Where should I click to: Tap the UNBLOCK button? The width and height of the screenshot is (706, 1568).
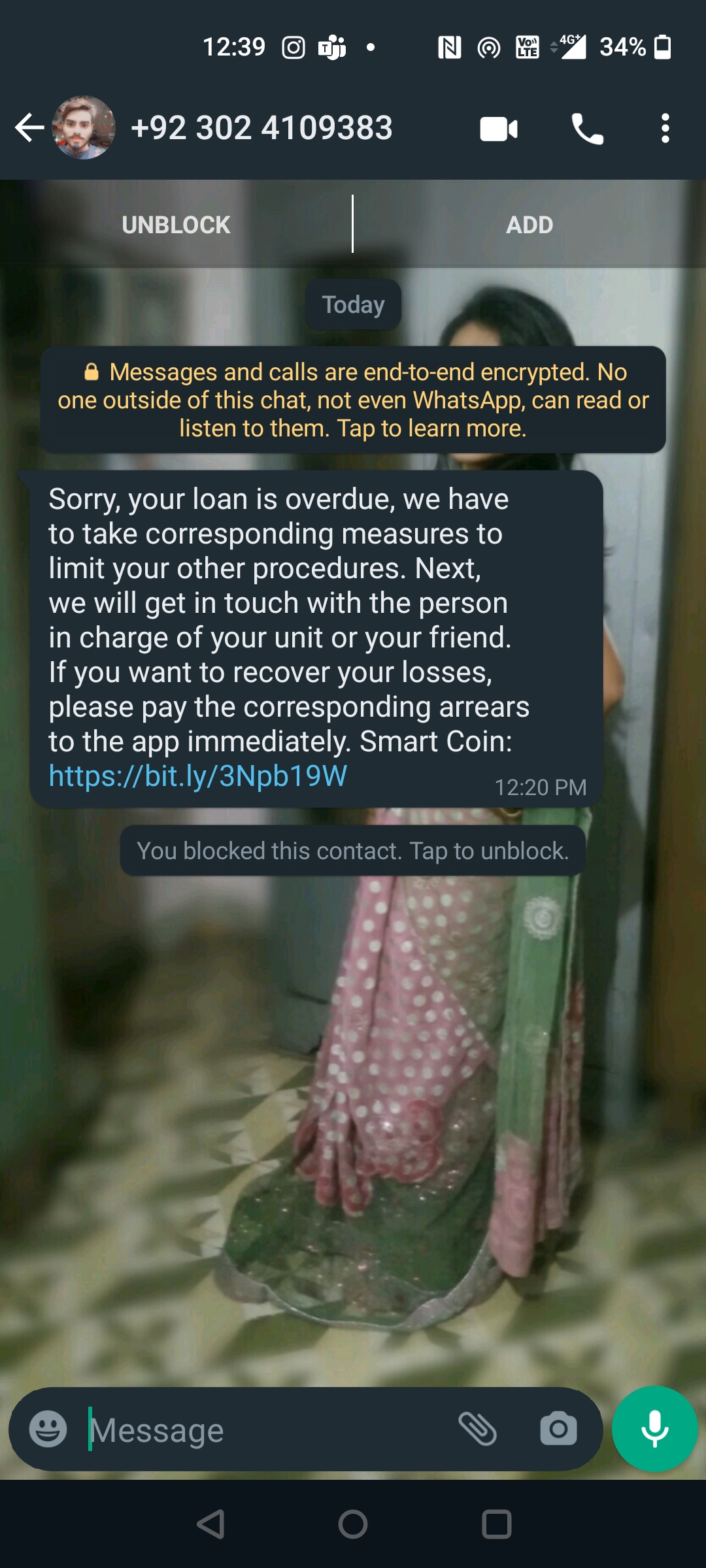[x=176, y=225]
